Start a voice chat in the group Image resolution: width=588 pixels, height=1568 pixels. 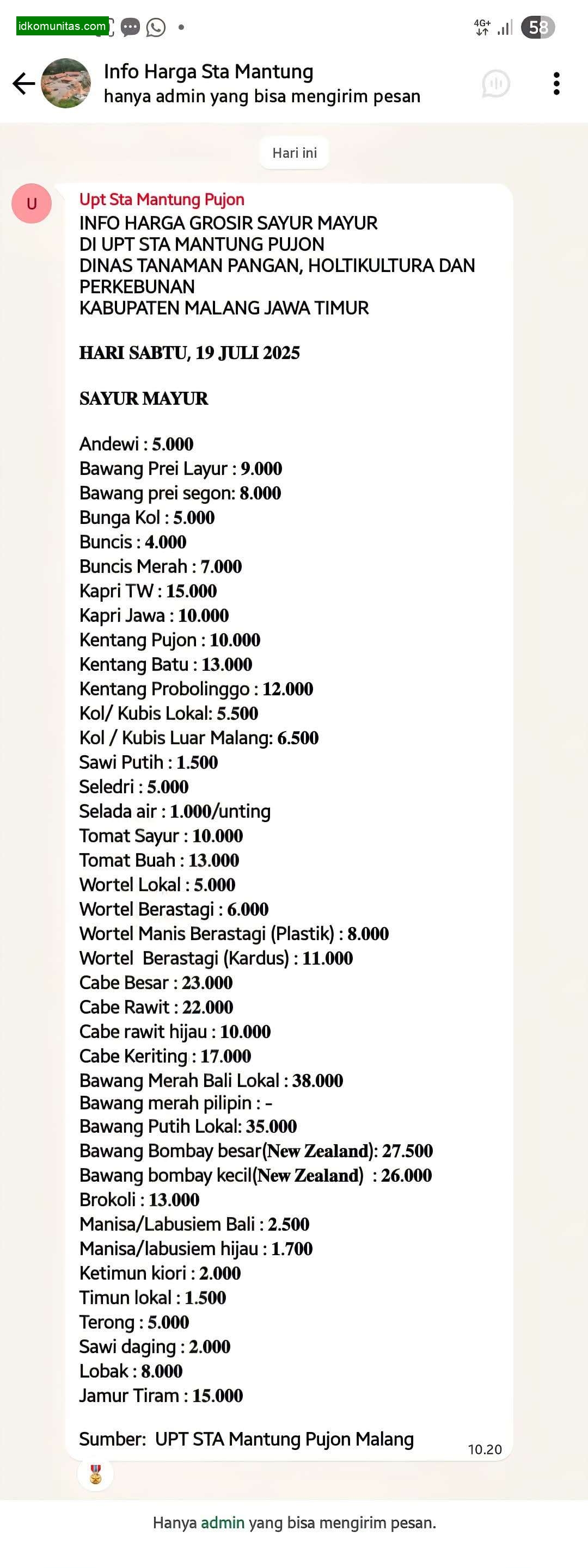495,83
